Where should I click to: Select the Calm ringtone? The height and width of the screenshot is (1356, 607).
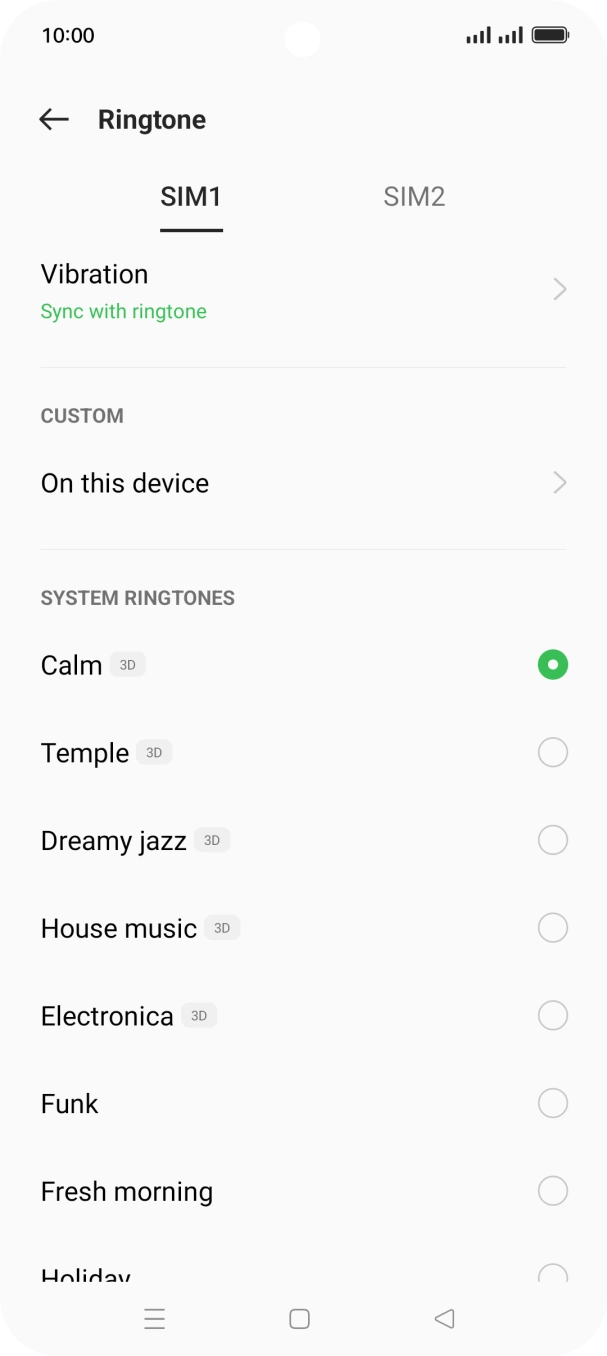[x=552, y=665]
